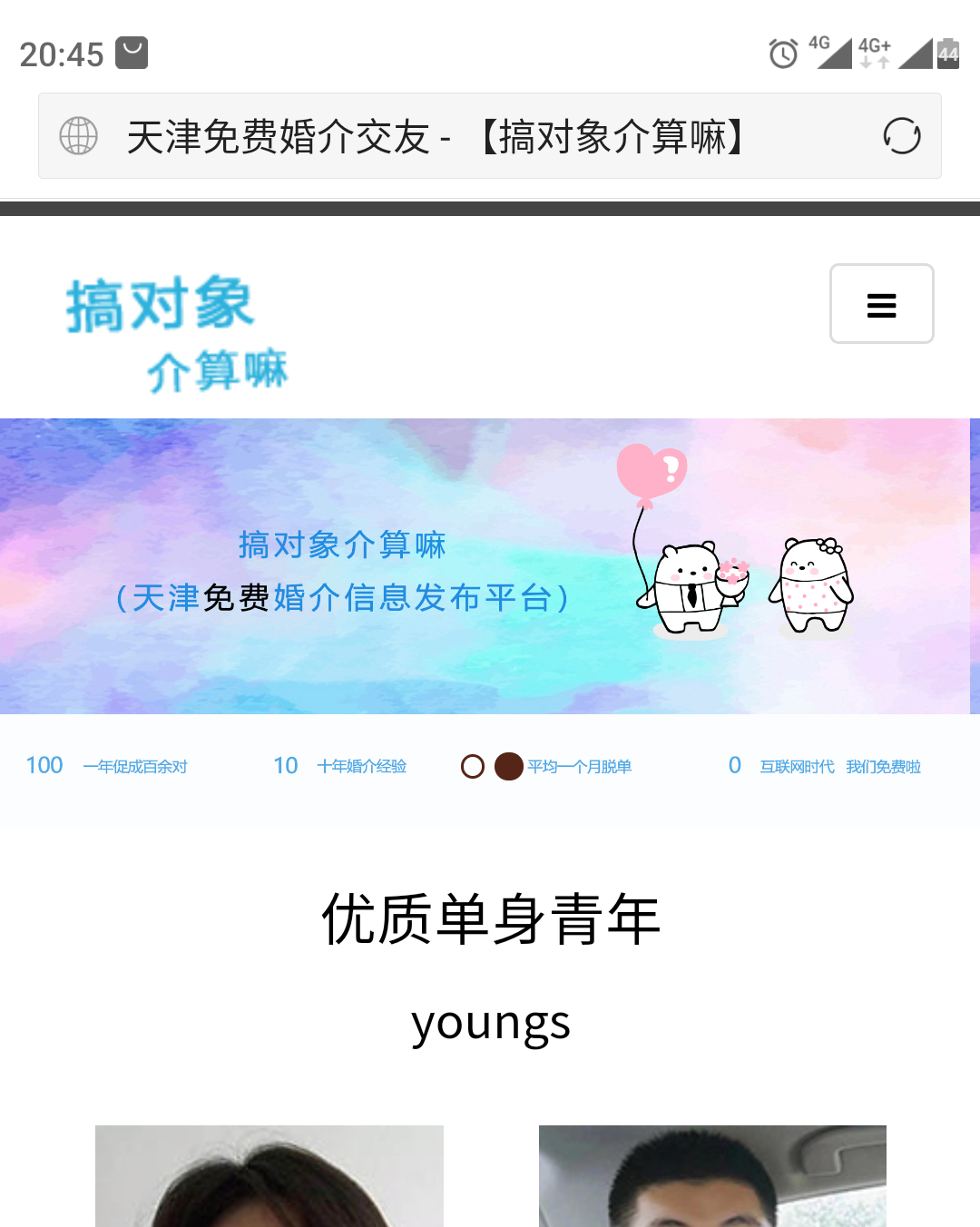Open the hamburger navigation menu

881,304
